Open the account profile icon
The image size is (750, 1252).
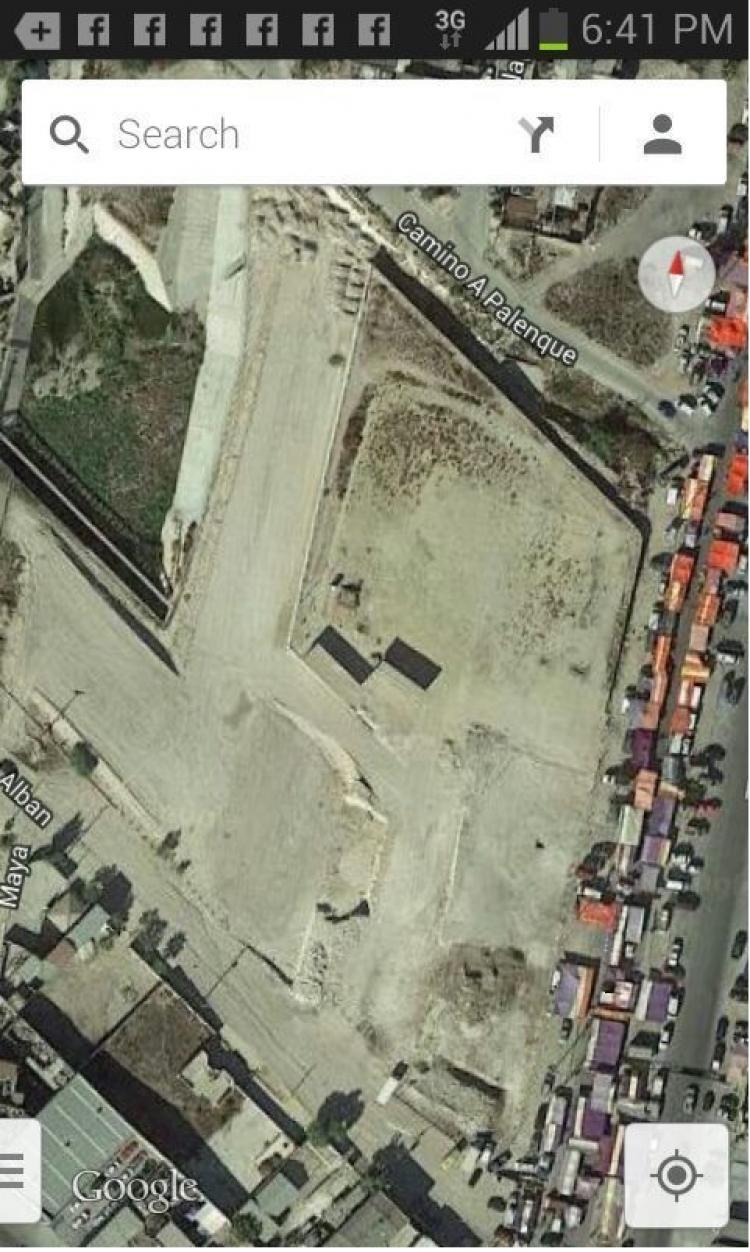pyautogui.click(x=662, y=134)
